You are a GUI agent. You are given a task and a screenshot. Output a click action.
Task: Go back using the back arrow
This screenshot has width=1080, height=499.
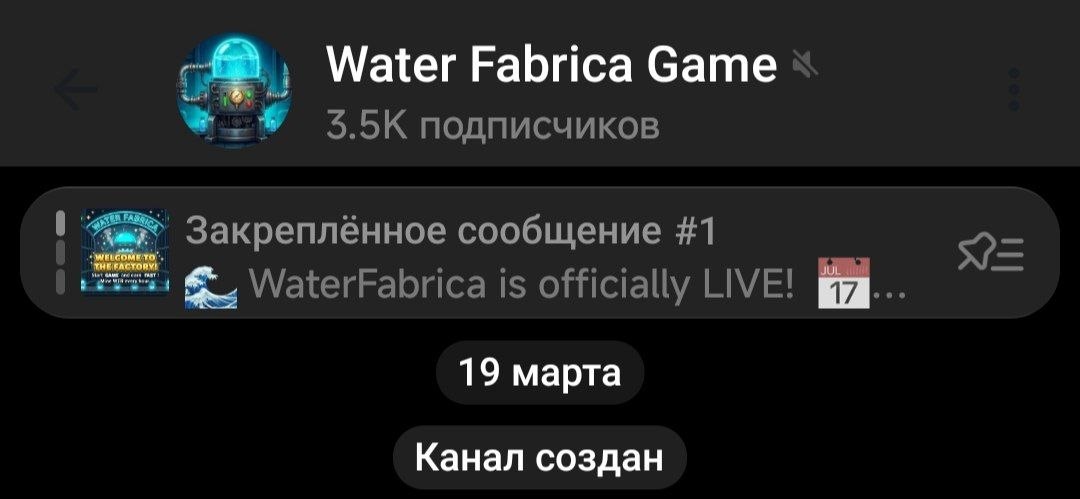tap(76, 91)
